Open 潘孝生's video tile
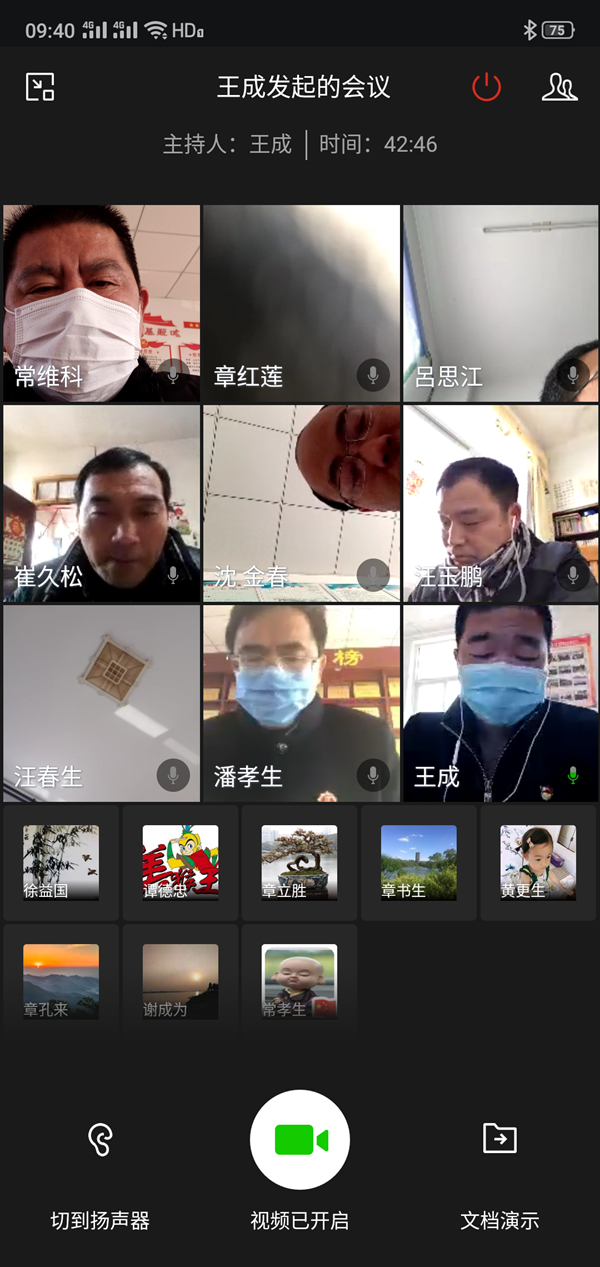The image size is (600, 1267). tap(301, 703)
